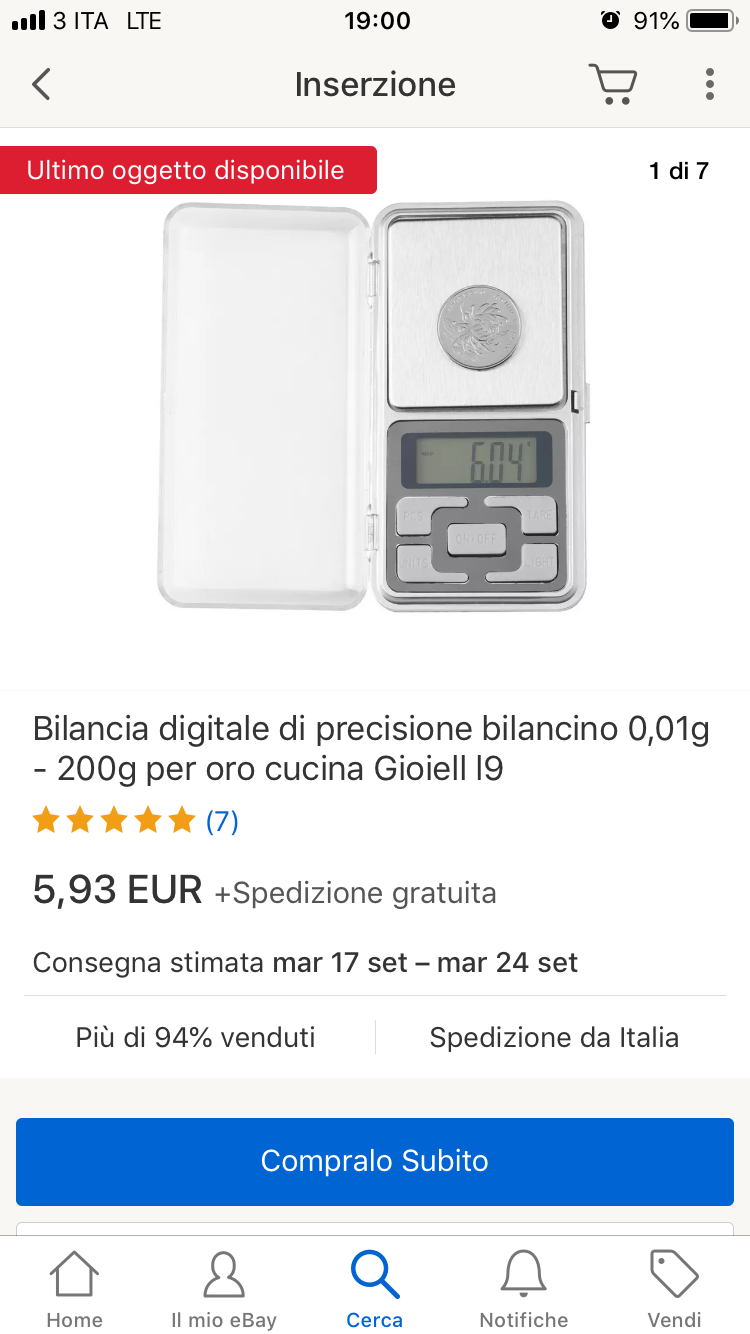Image resolution: width=750 pixels, height=1334 pixels.
Task: Go back from the Inserzione page
Action: pos(41,84)
